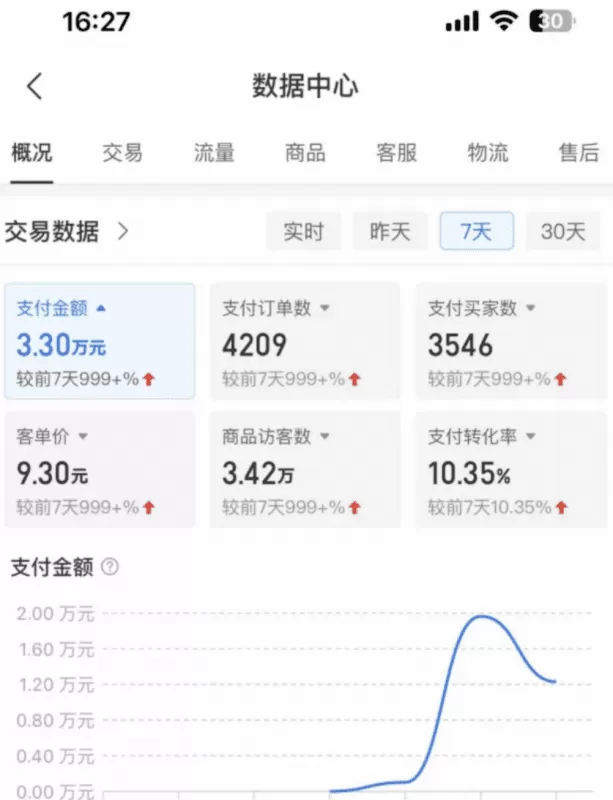Switch to the 物流 tab
Viewport: 613px width, 800px height.
coord(488,153)
